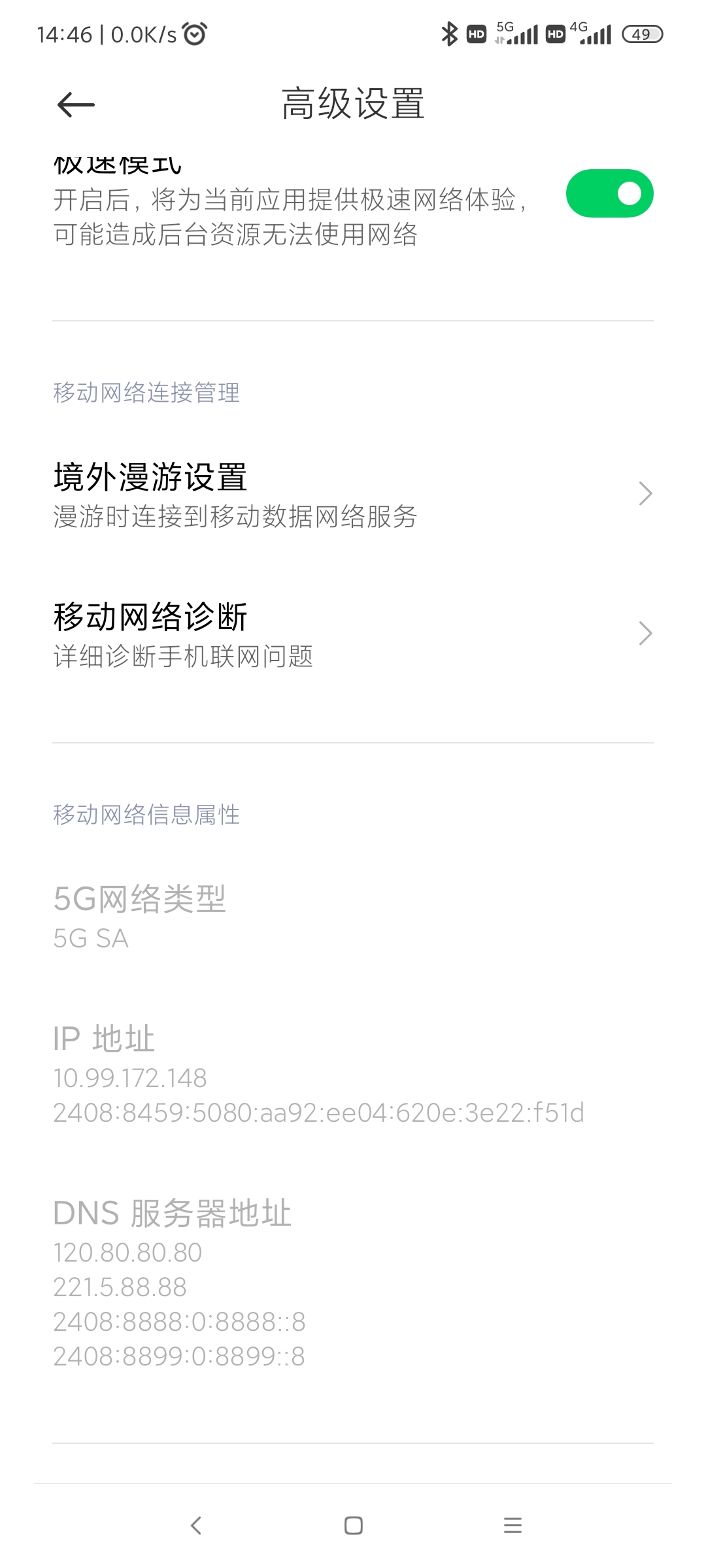Tap the system home button

click(354, 1526)
